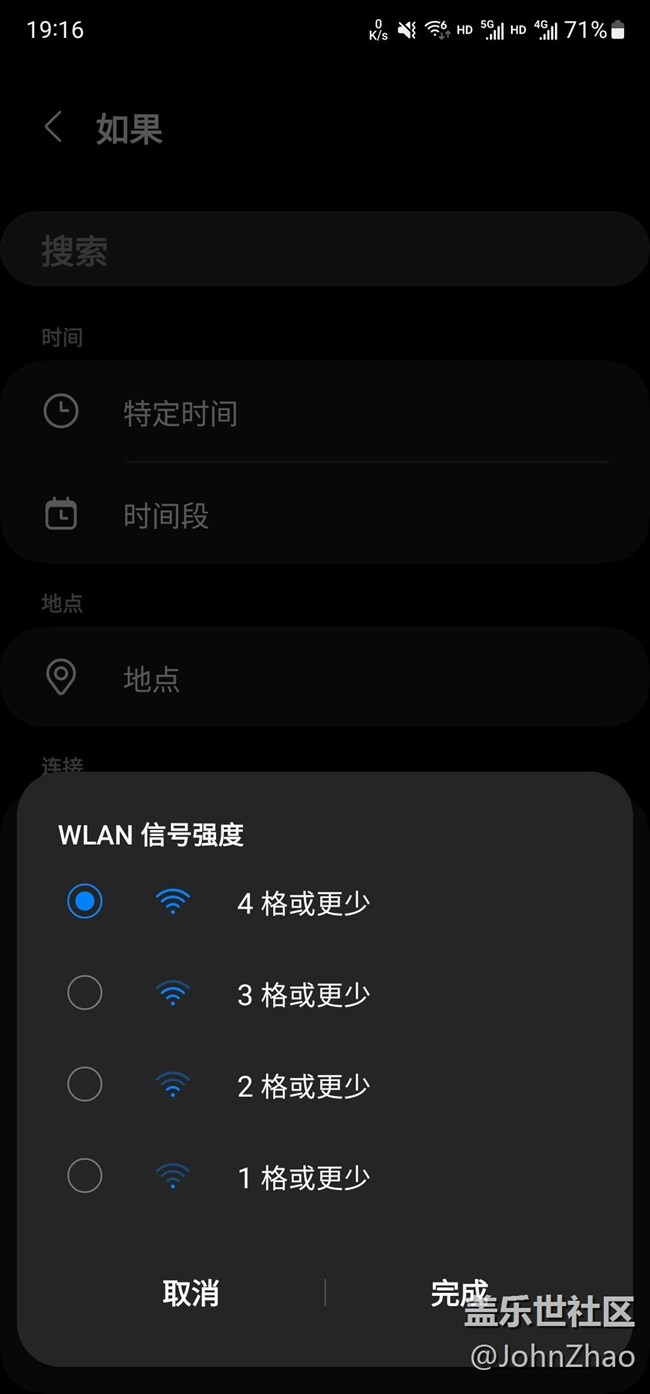
Task: Confirm selection with 完成
Action: 459,1293
